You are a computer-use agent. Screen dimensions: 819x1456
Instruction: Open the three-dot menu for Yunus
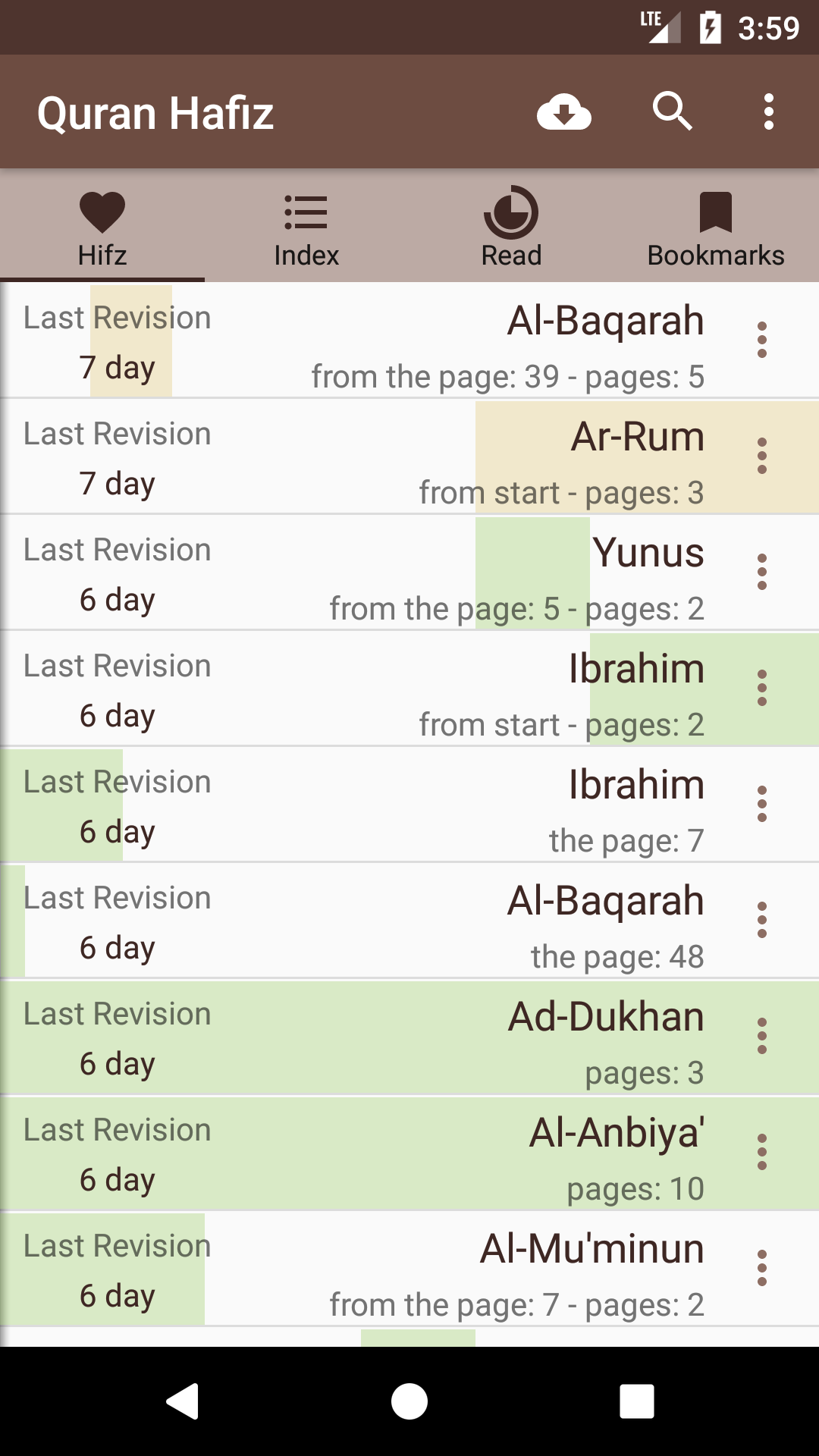[x=762, y=573]
